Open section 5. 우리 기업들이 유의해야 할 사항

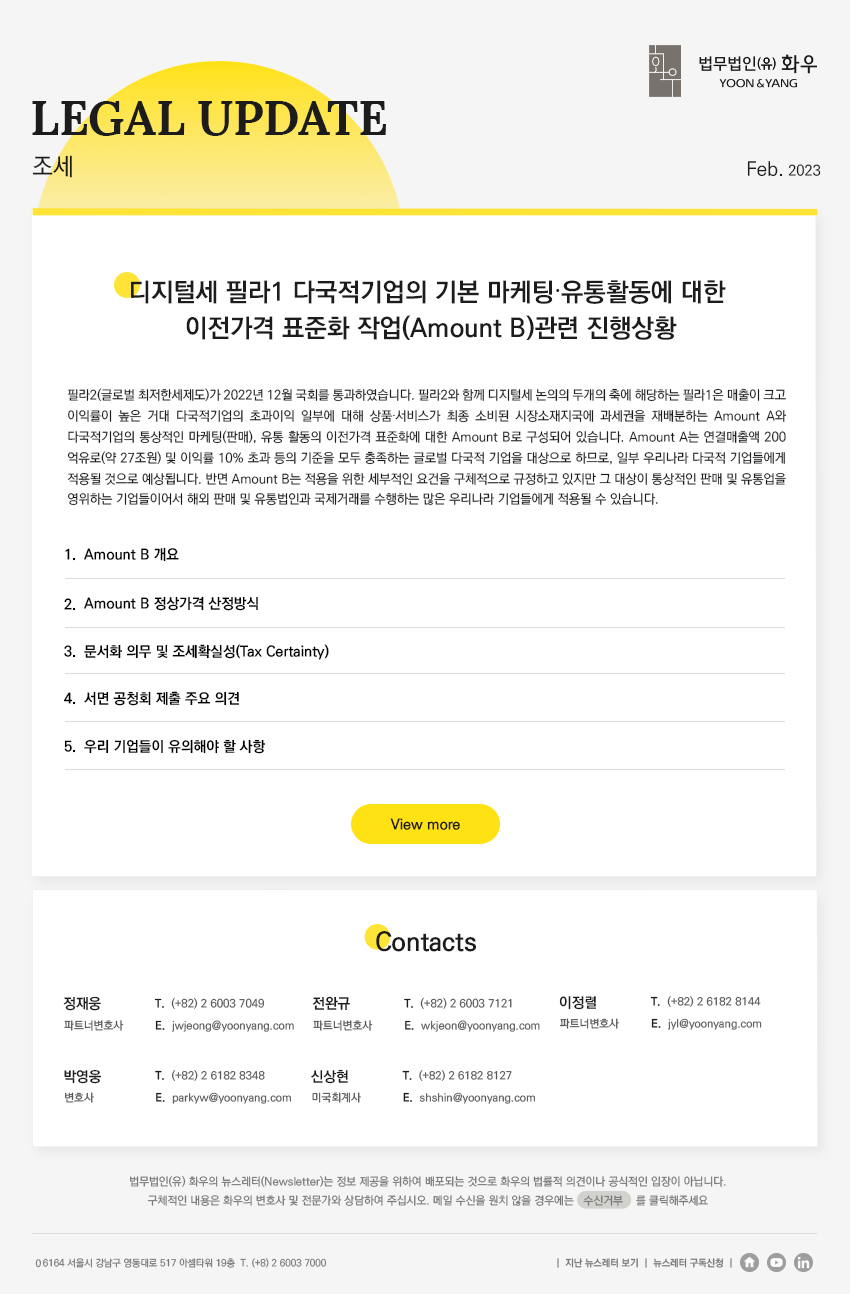(174, 746)
